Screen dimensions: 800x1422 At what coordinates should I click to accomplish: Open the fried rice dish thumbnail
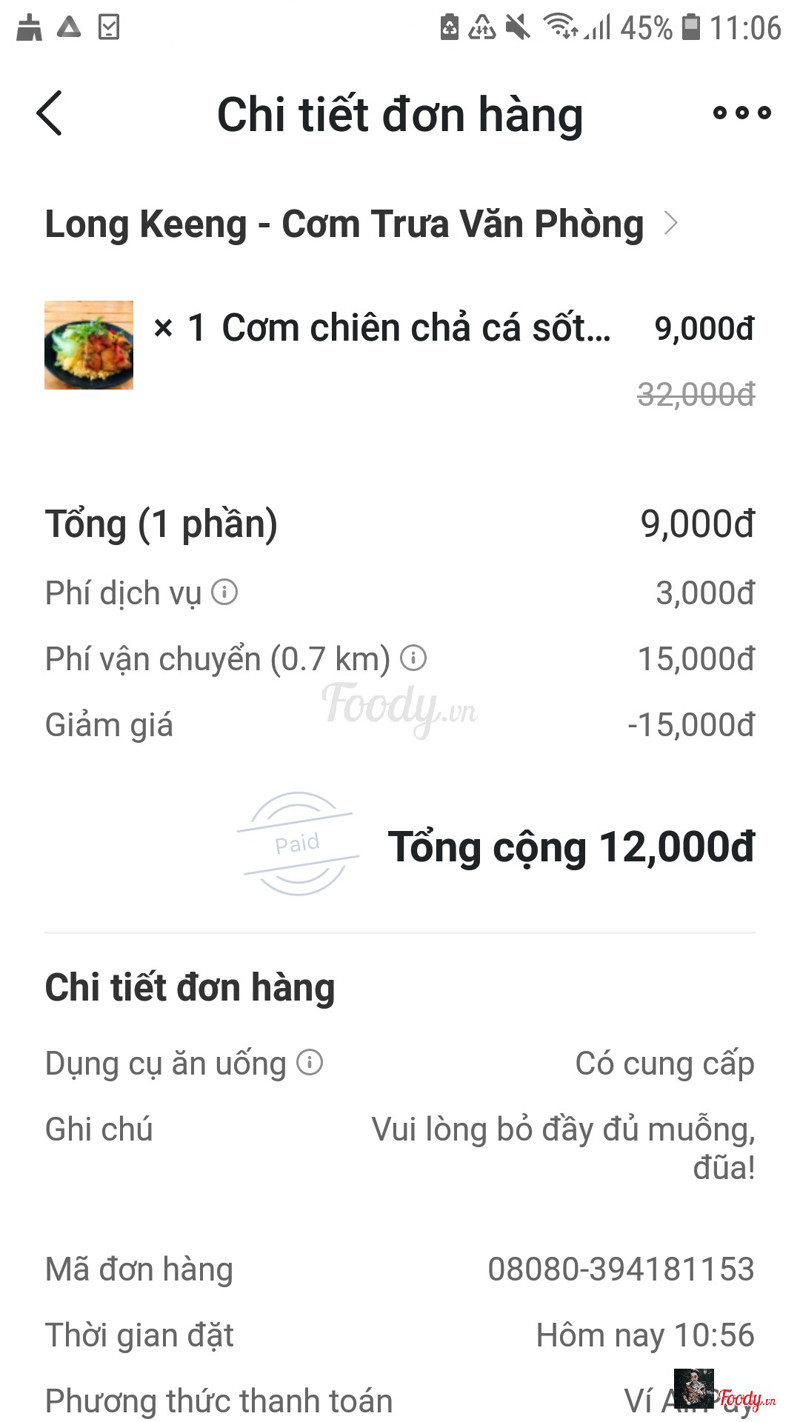89,345
